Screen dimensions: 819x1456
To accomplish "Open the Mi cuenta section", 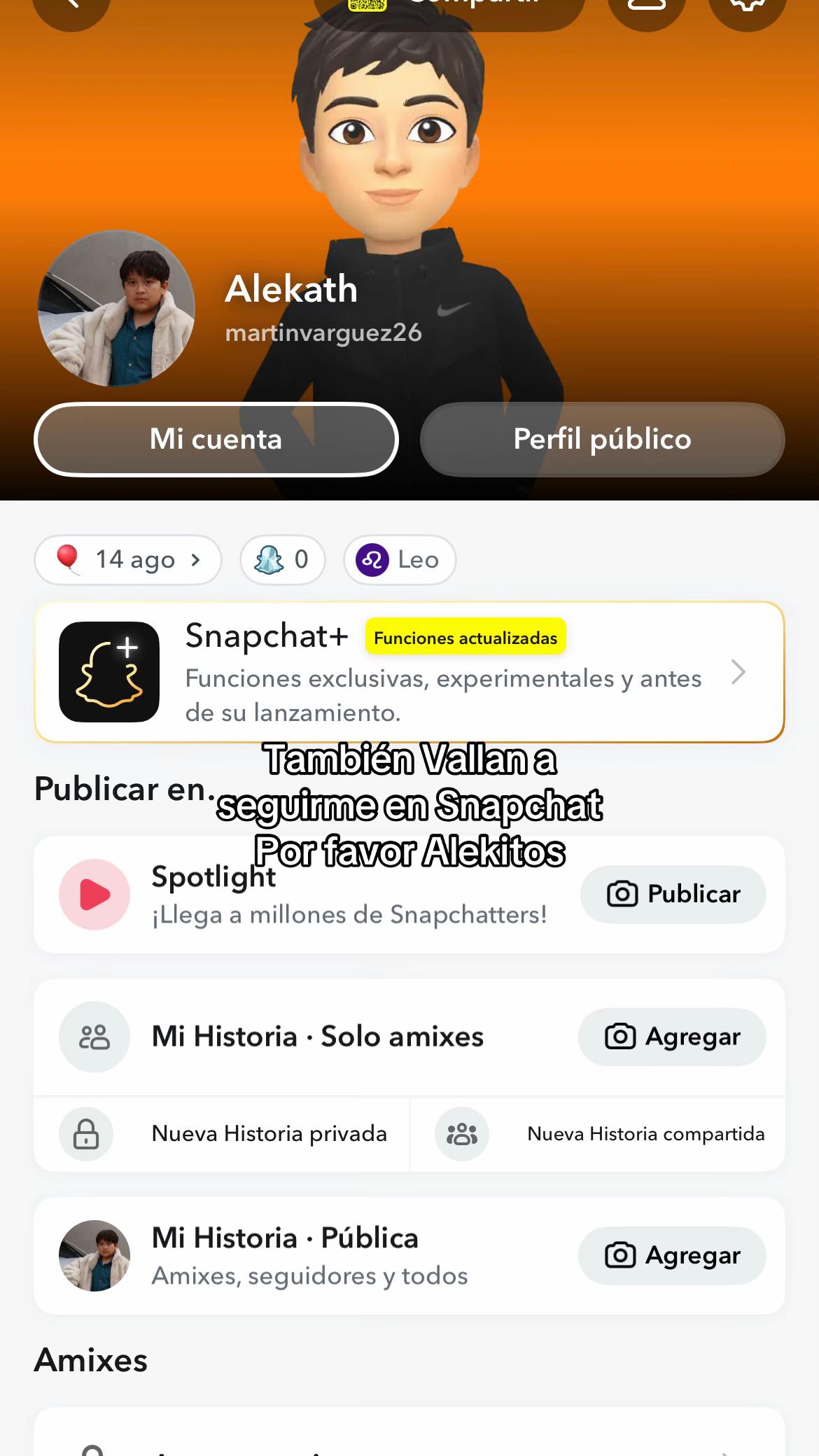I will (216, 440).
